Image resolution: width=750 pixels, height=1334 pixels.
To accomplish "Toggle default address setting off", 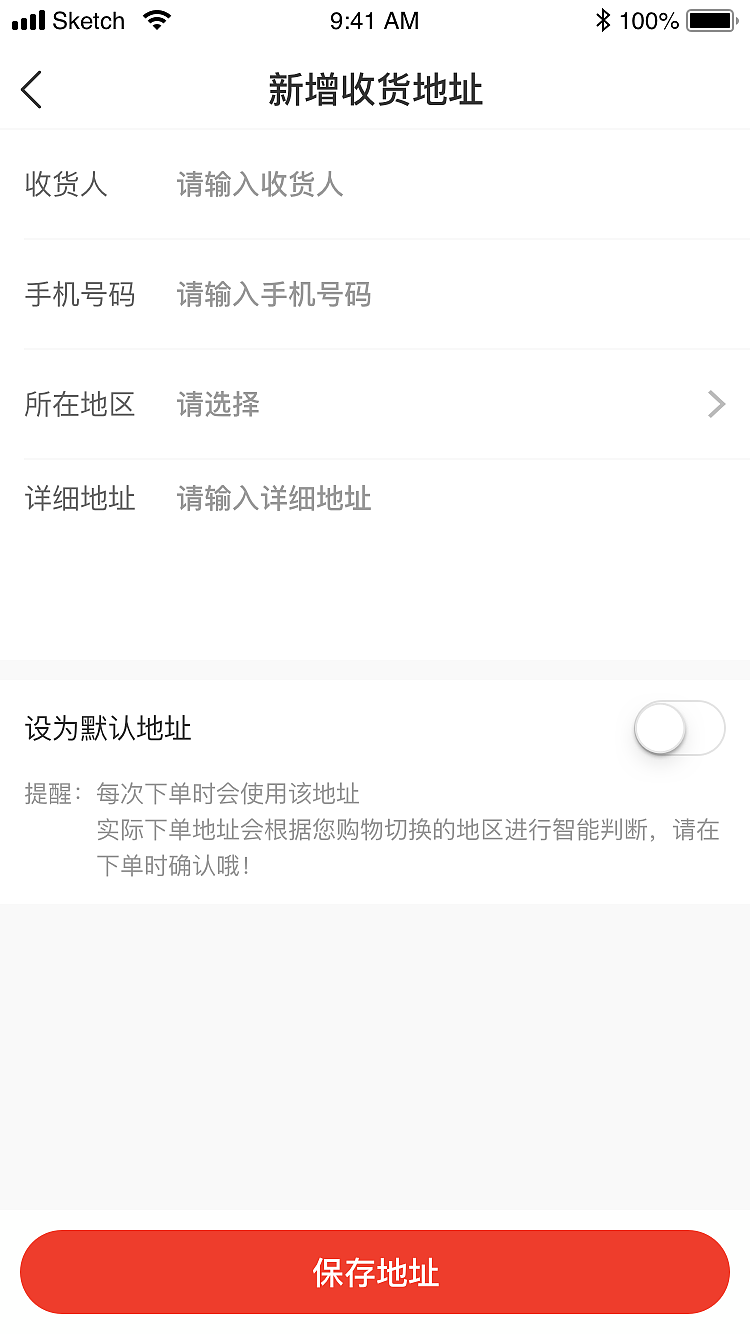I will (x=678, y=728).
